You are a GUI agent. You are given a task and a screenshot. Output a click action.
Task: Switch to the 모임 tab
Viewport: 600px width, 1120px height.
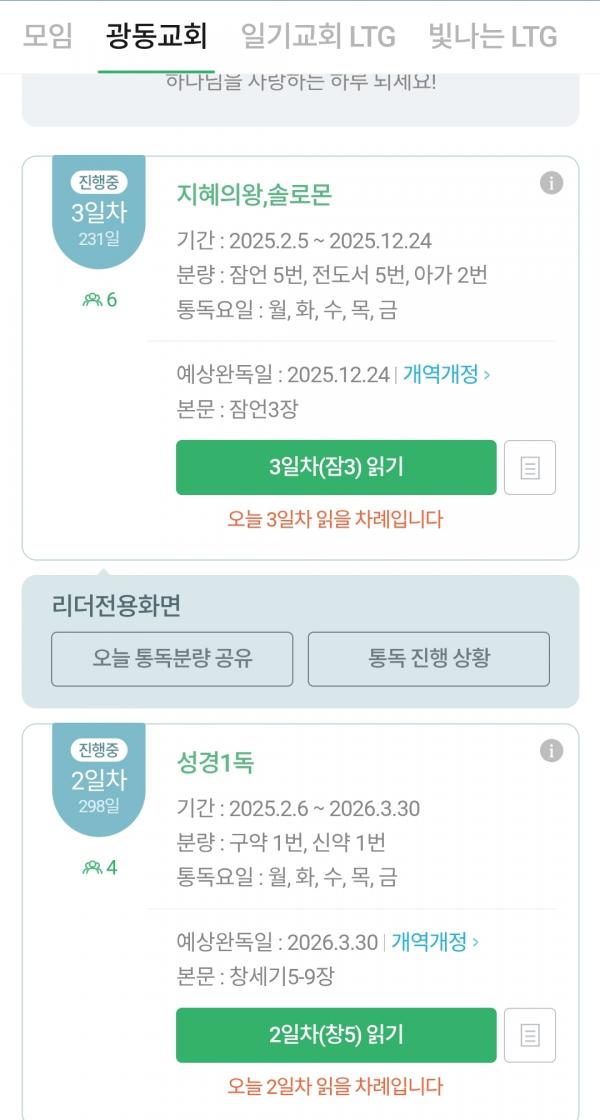(48, 37)
